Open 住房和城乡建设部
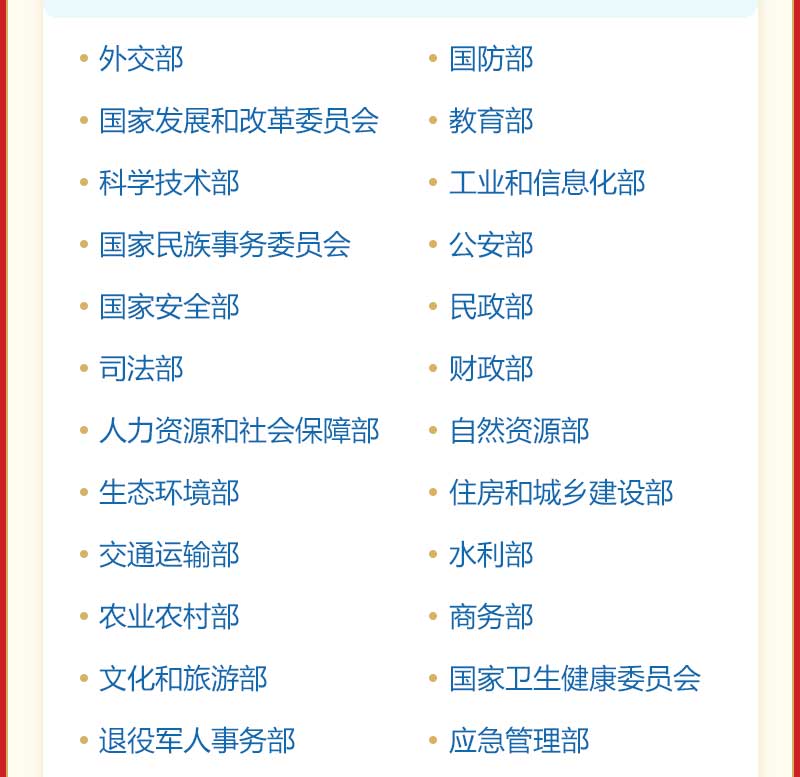Viewport: 800px width, 777px height. coord(561,493)
